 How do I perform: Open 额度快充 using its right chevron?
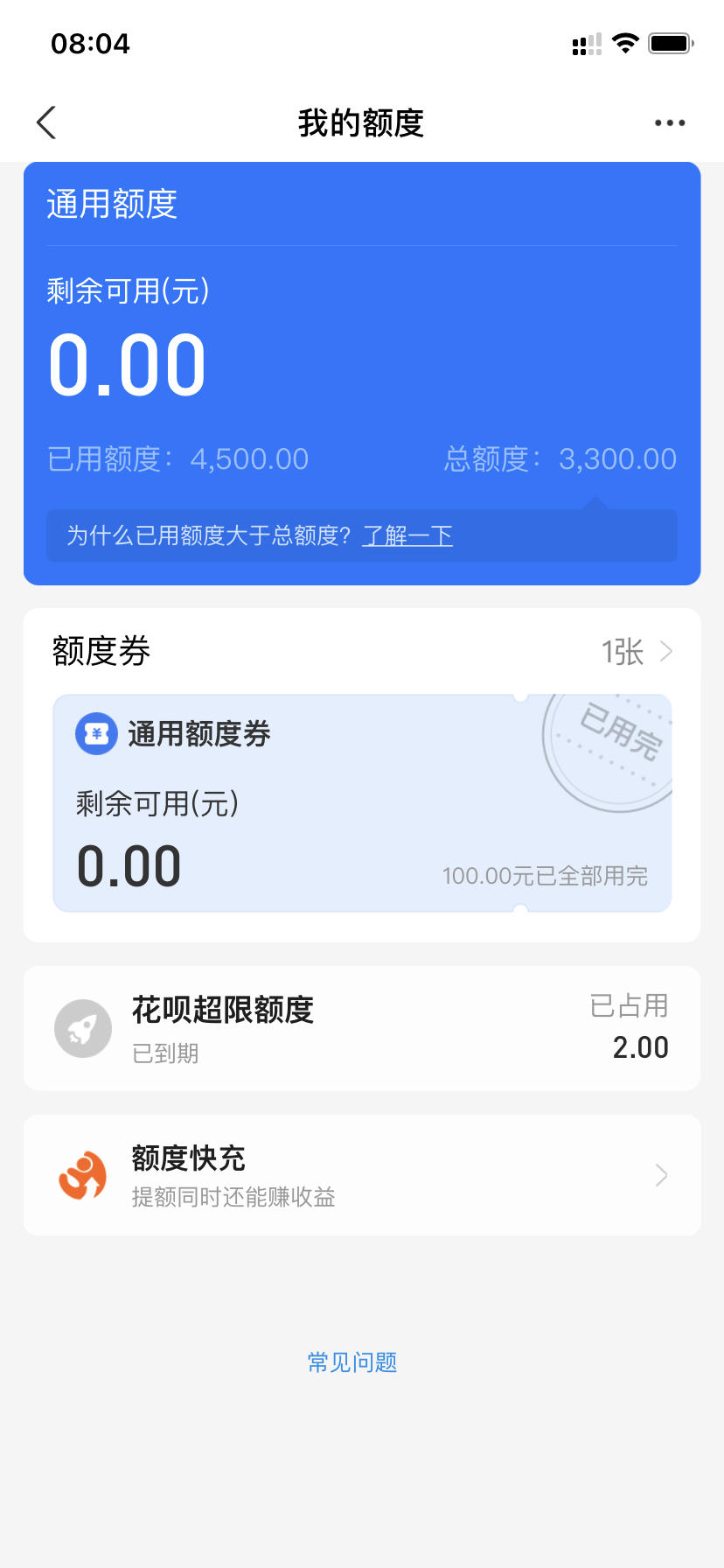coord(662,1175)
